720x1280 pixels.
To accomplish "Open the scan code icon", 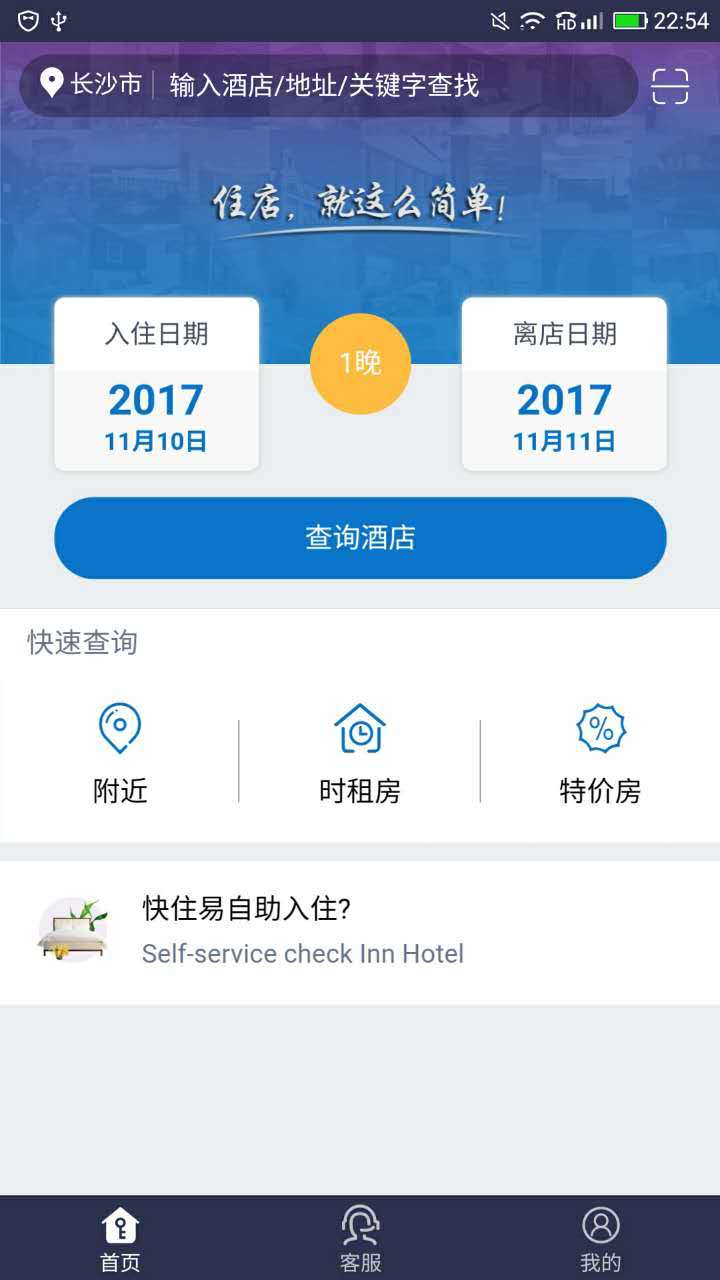I will coord(670,86).
